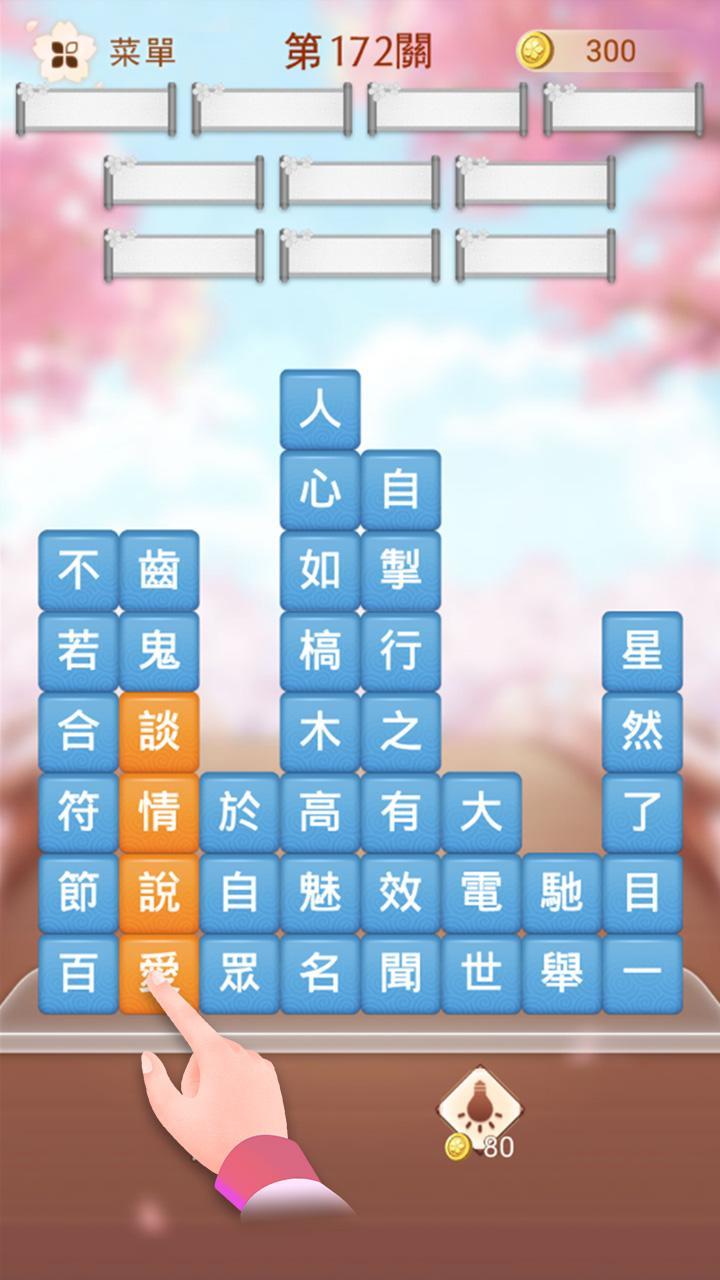Open the 菜單 menu

point(108,52)
